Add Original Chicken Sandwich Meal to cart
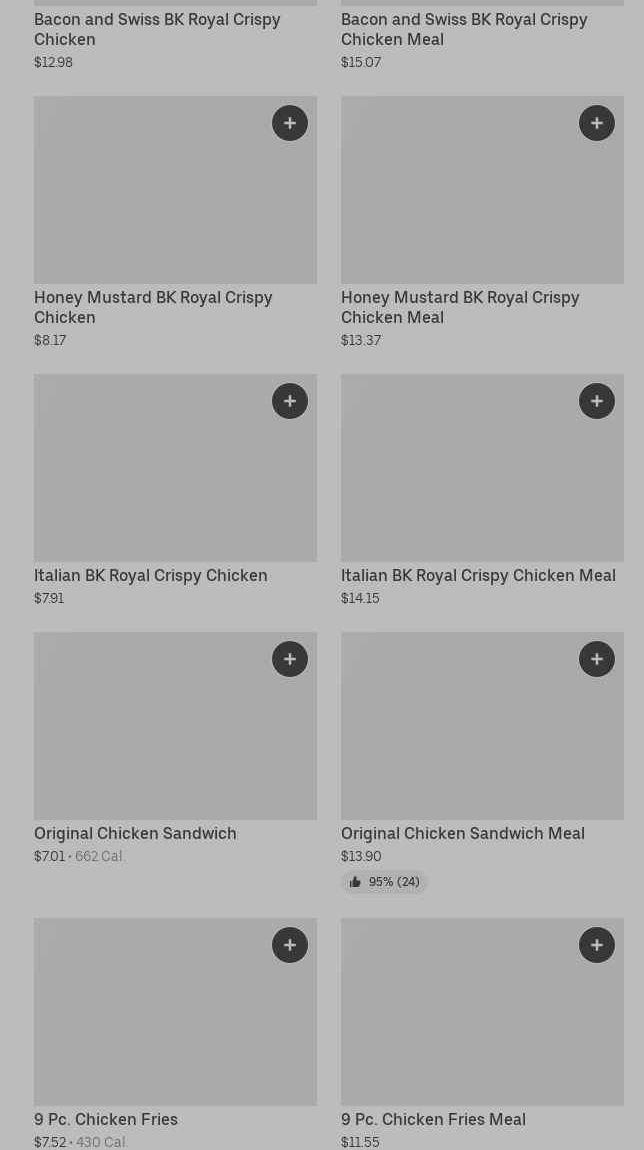 [597, 659]
